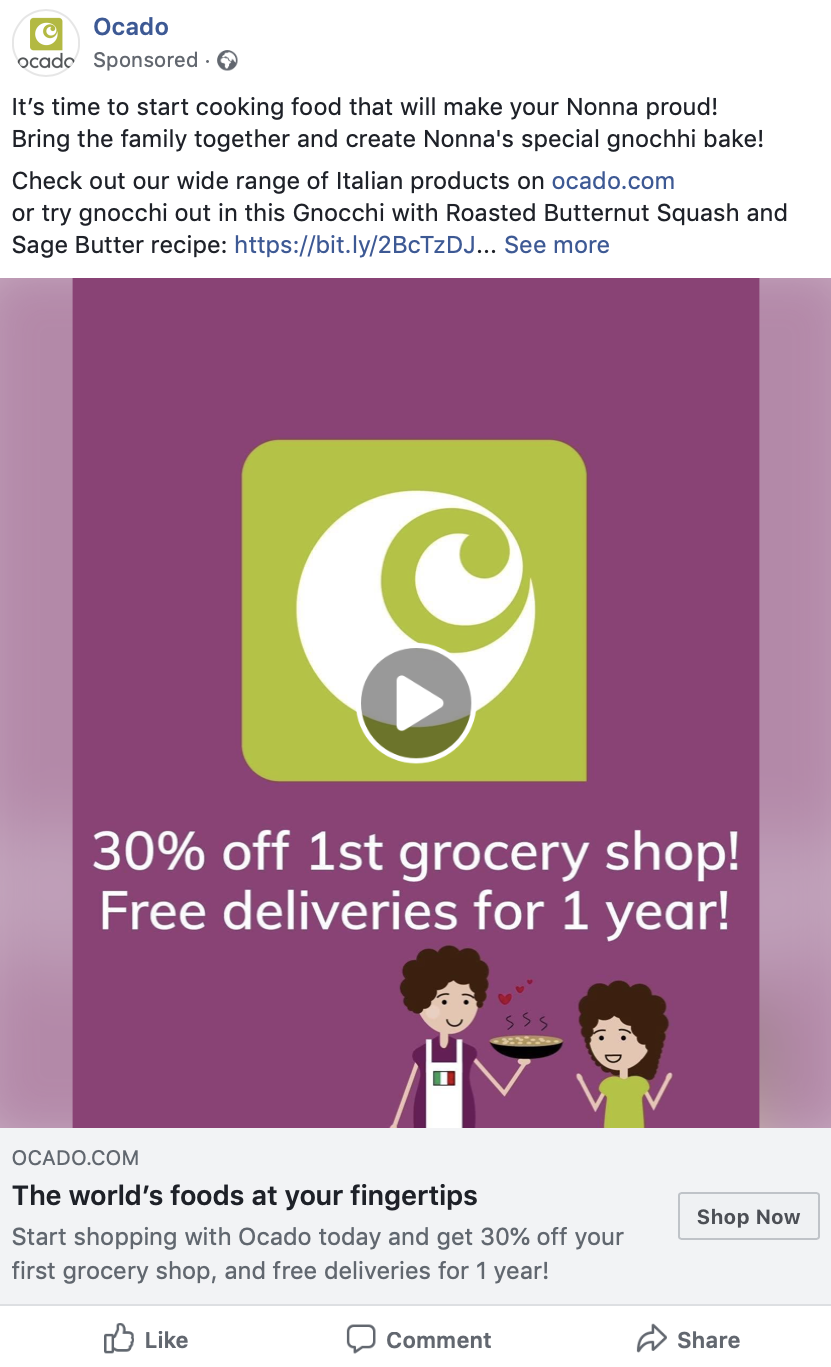This screenshot has width=831, height=1367.
Task: Play the Ocado video
Action: (x=416, y=704)
